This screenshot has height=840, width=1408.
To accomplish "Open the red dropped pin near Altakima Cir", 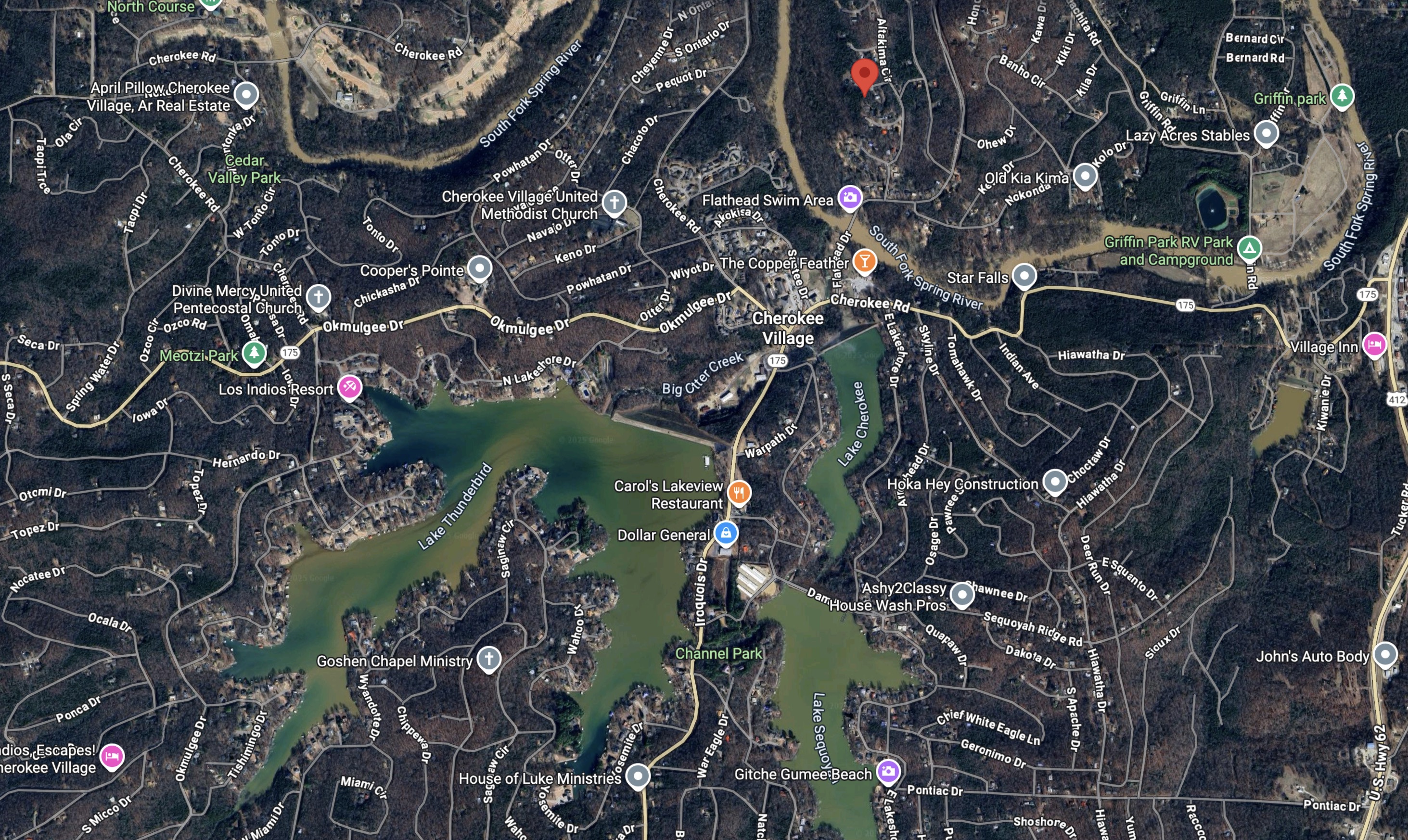I will (865, 74).
